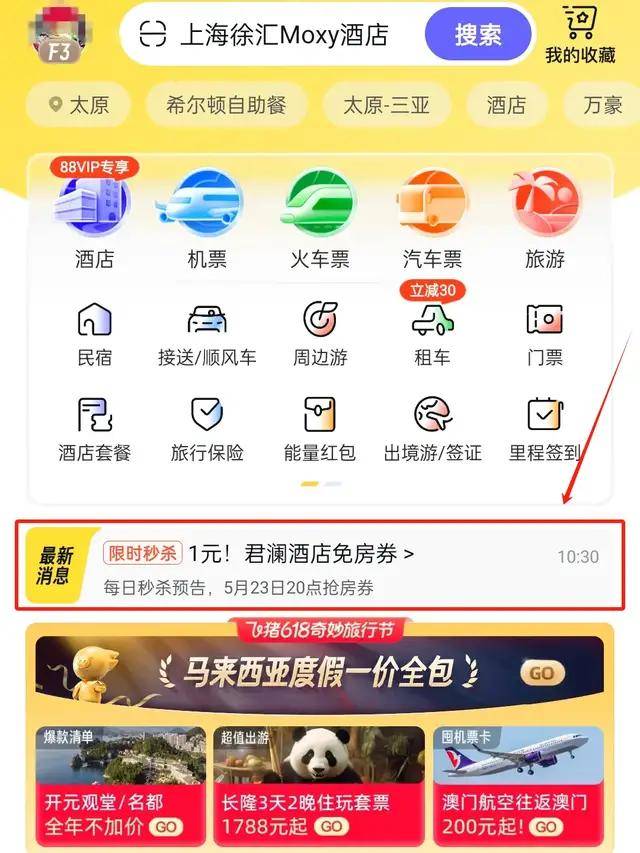Open 机票 flight tickets

pyautogui.click(x=207, y=220)
